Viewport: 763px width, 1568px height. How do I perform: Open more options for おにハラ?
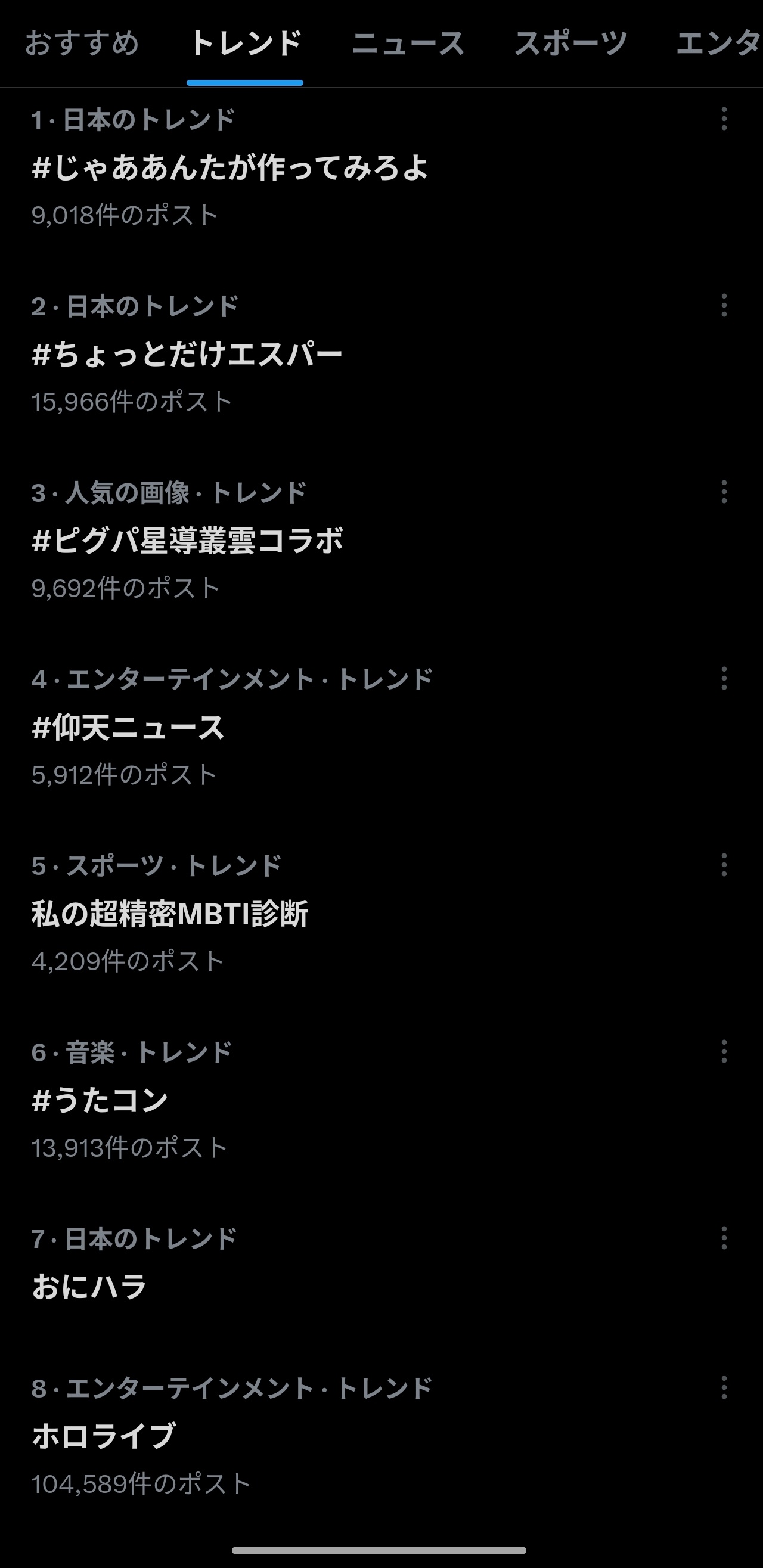724,1238
